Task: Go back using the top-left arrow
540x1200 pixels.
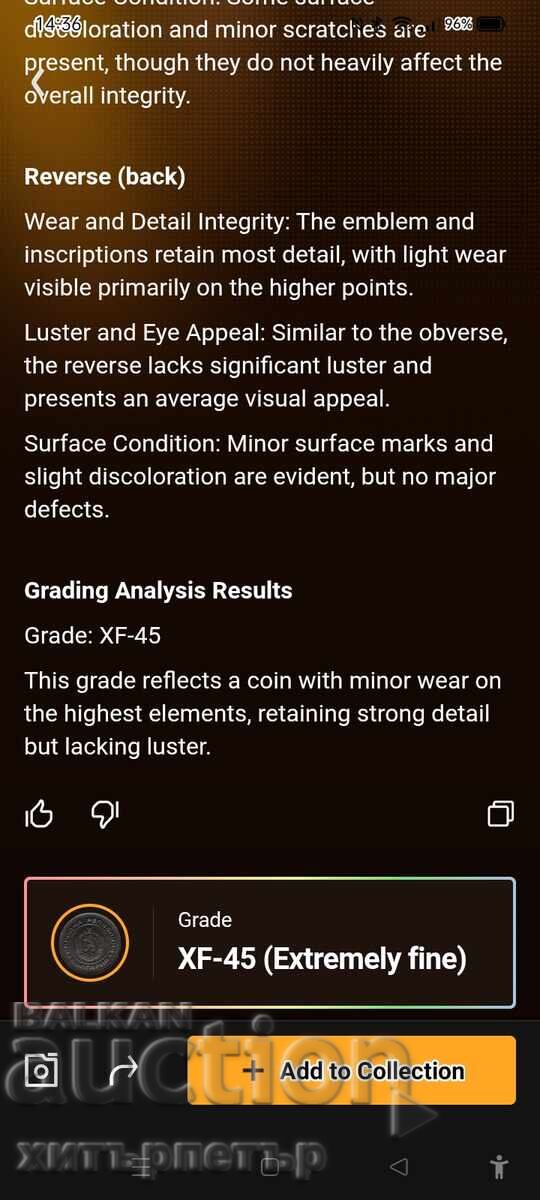Action: (x=37, y=80)
